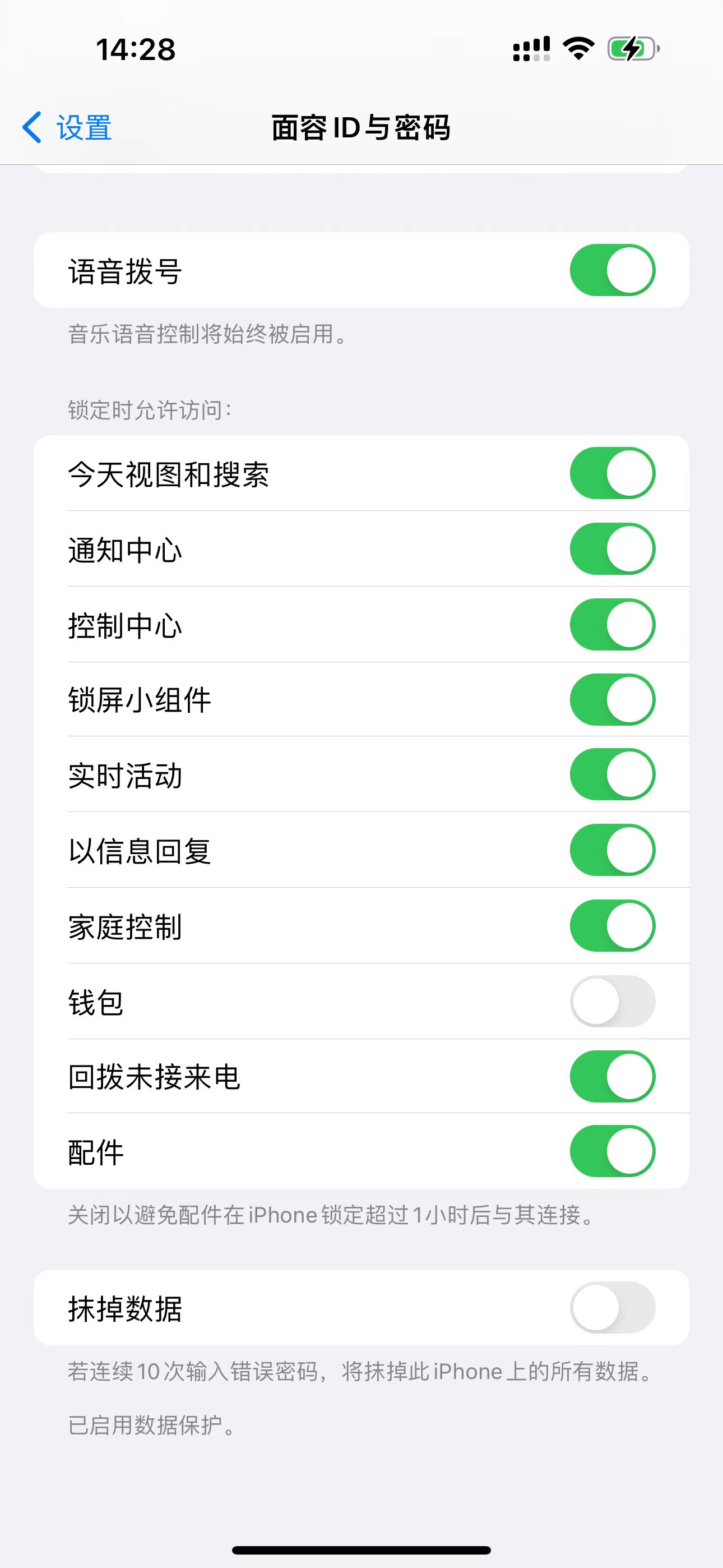Disable 今天视图和搜索 on lock screen
The height and width of the screenshot is (1568, 723).
(611, 473)
